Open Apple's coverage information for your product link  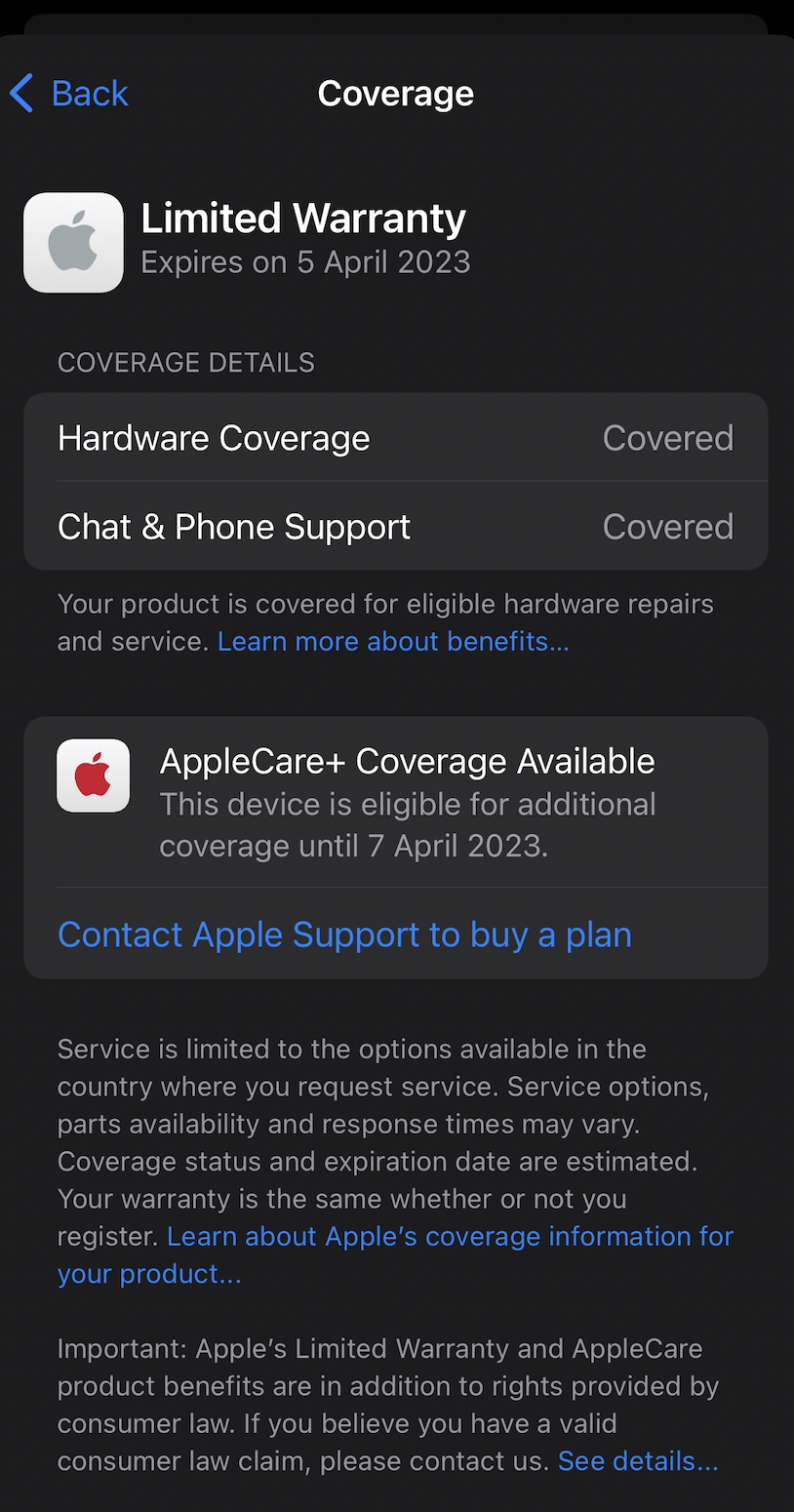click(x=449, y=1236)
